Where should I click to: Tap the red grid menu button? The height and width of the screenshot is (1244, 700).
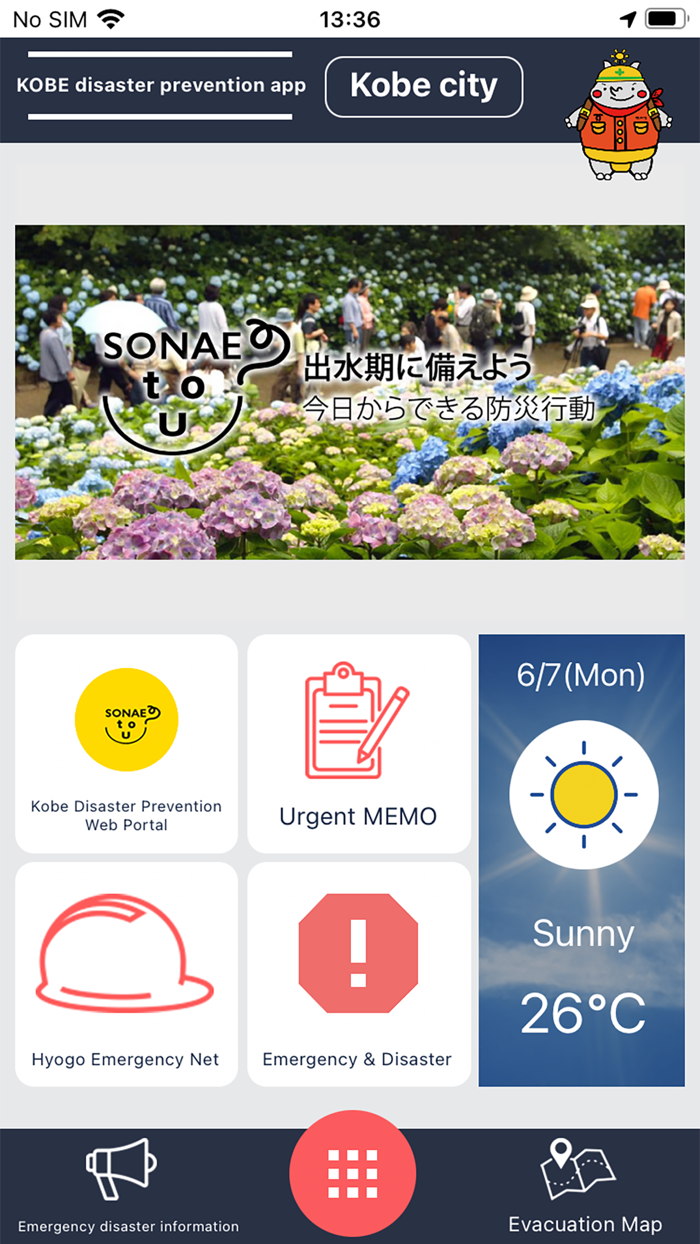353,1173
